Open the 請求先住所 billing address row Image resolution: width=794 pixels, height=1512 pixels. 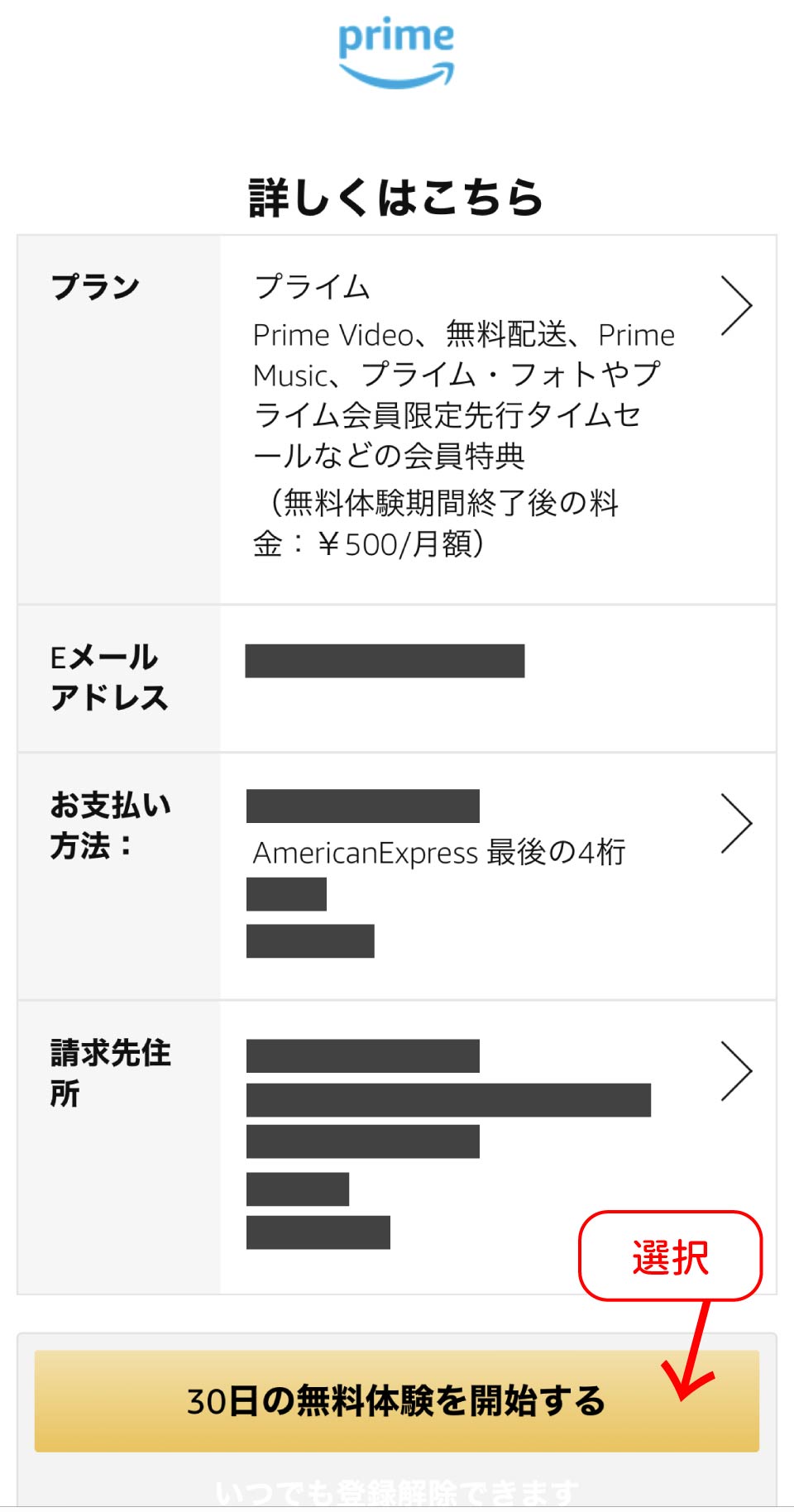[x=735, y=1070]
